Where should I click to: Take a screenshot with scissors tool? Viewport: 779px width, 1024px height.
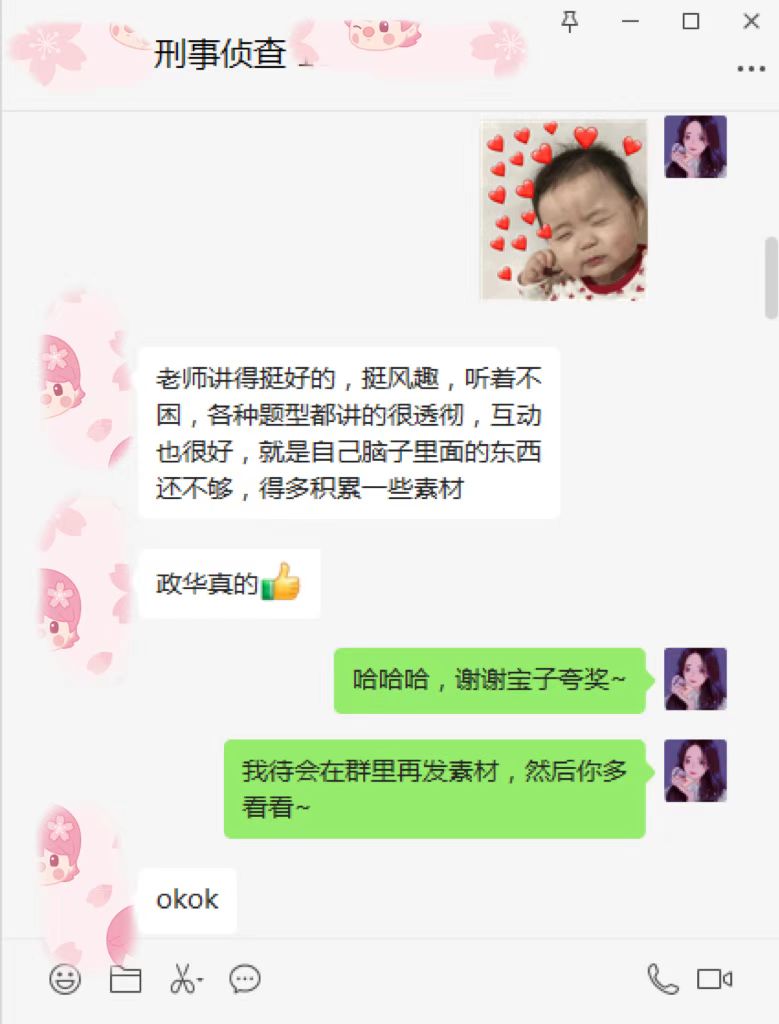184,979
